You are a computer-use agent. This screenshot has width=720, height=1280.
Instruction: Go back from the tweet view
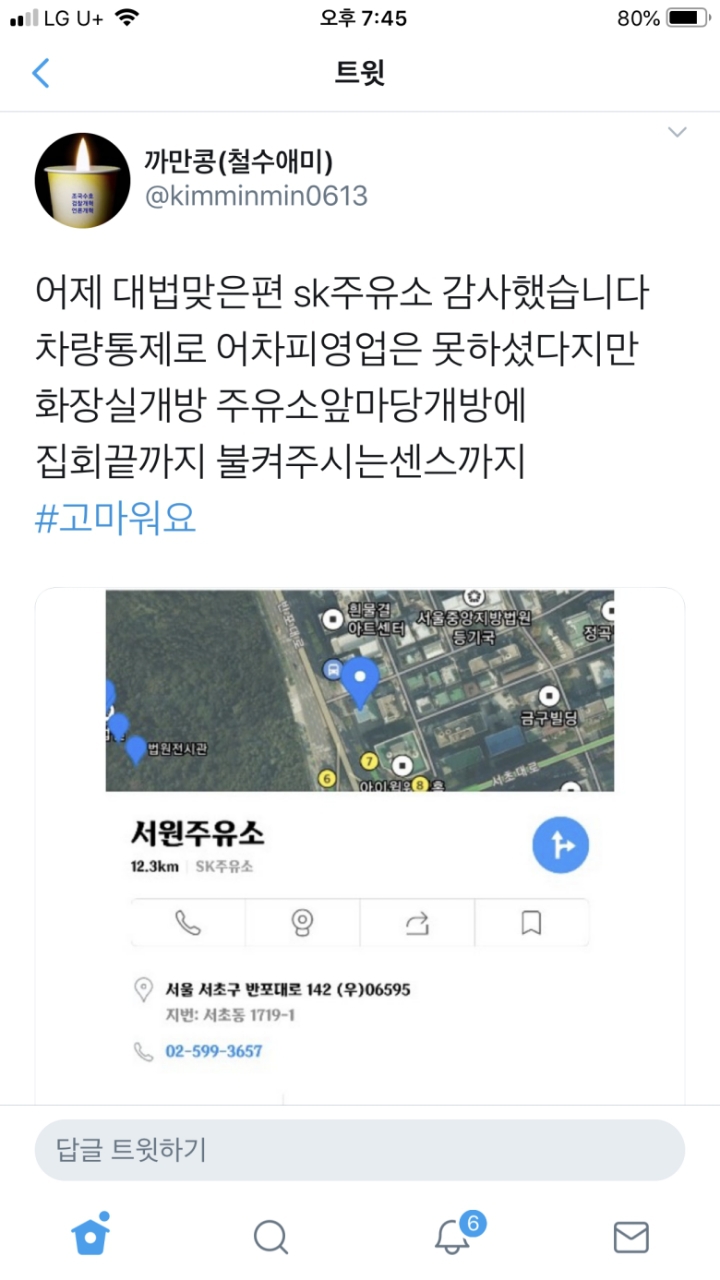[41, 73]
